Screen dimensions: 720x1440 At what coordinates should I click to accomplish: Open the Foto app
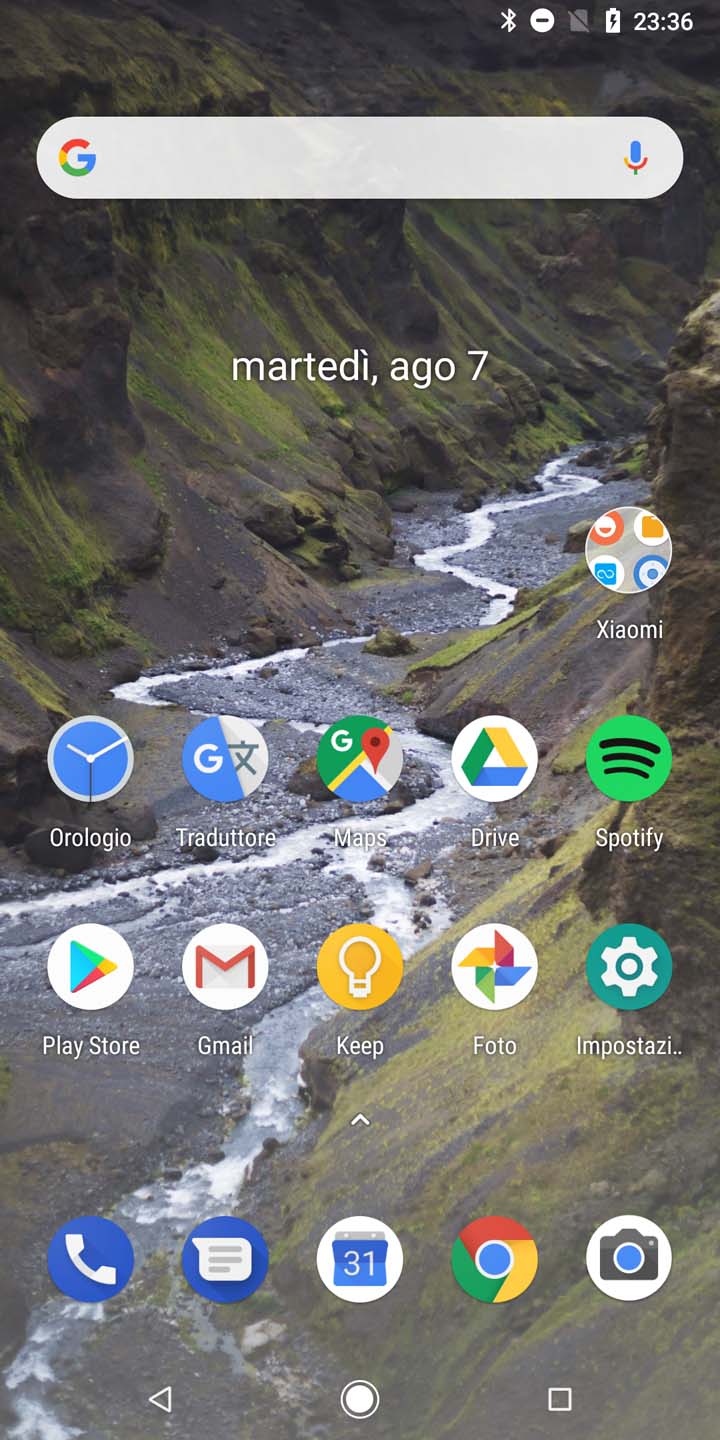tap(494, 967)
